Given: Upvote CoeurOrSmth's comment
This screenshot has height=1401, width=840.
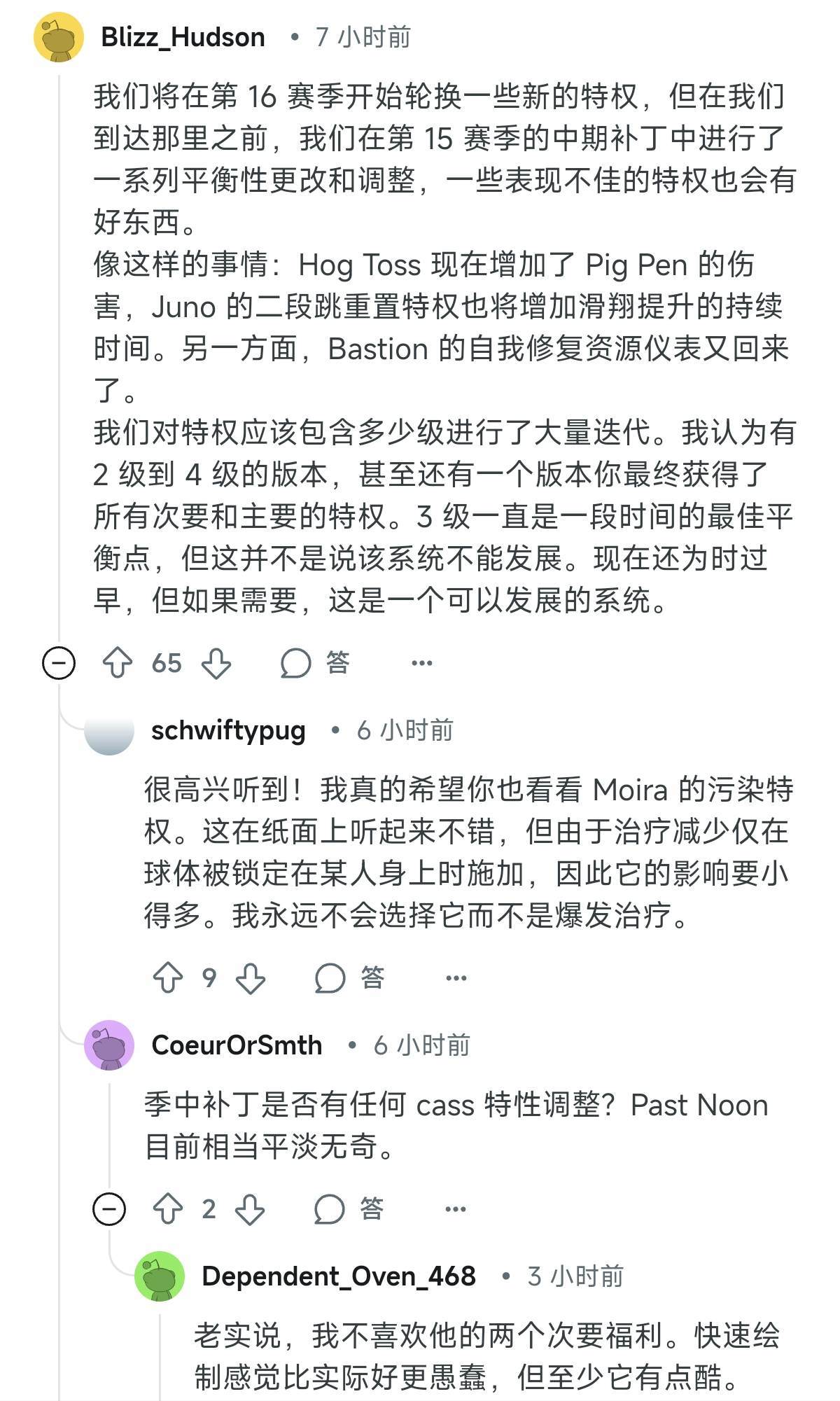Looking at the screenshot, I should pos(168,1208).
